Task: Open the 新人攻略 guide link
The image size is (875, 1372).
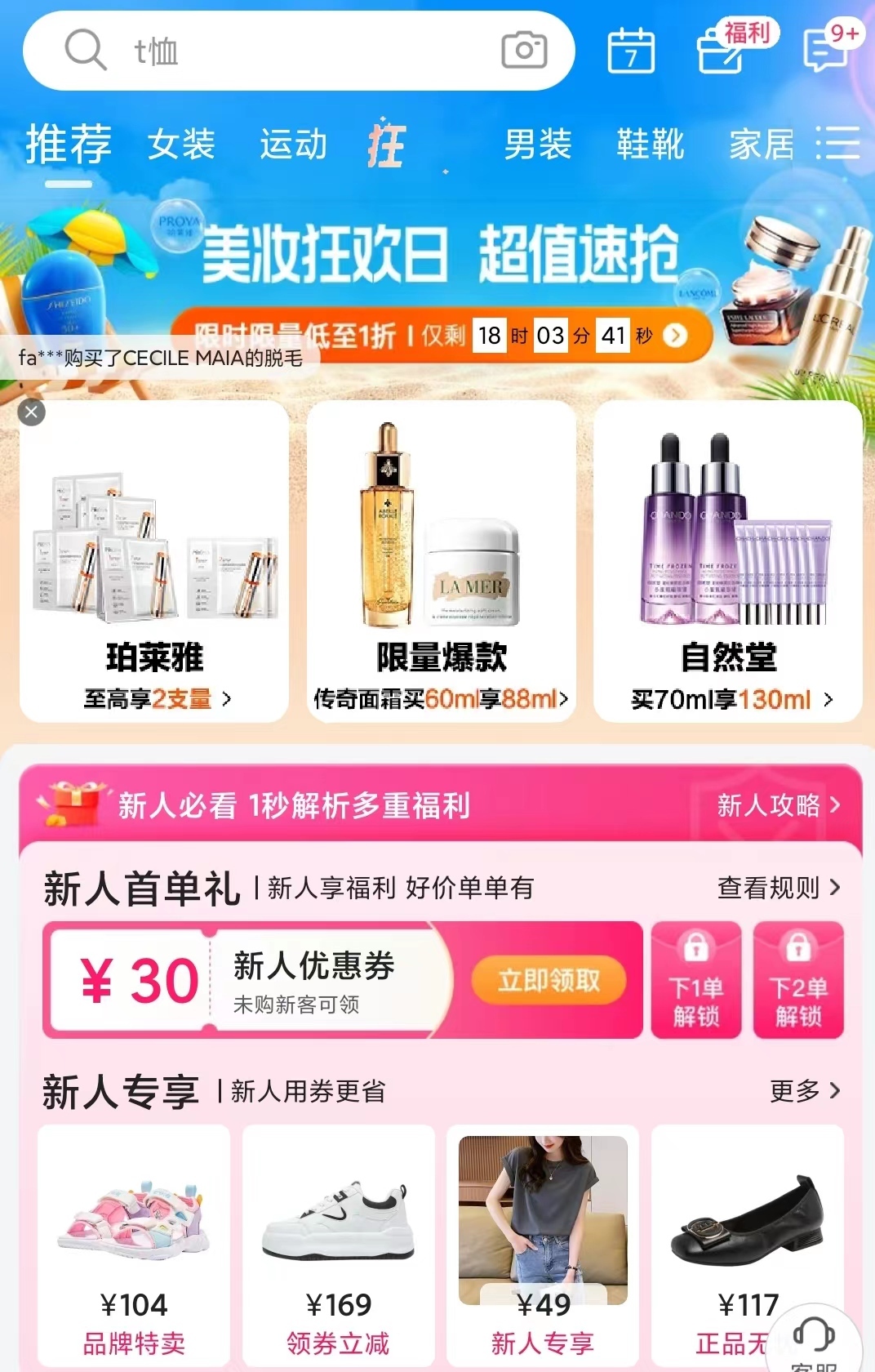Action: (x=777, y=805)
